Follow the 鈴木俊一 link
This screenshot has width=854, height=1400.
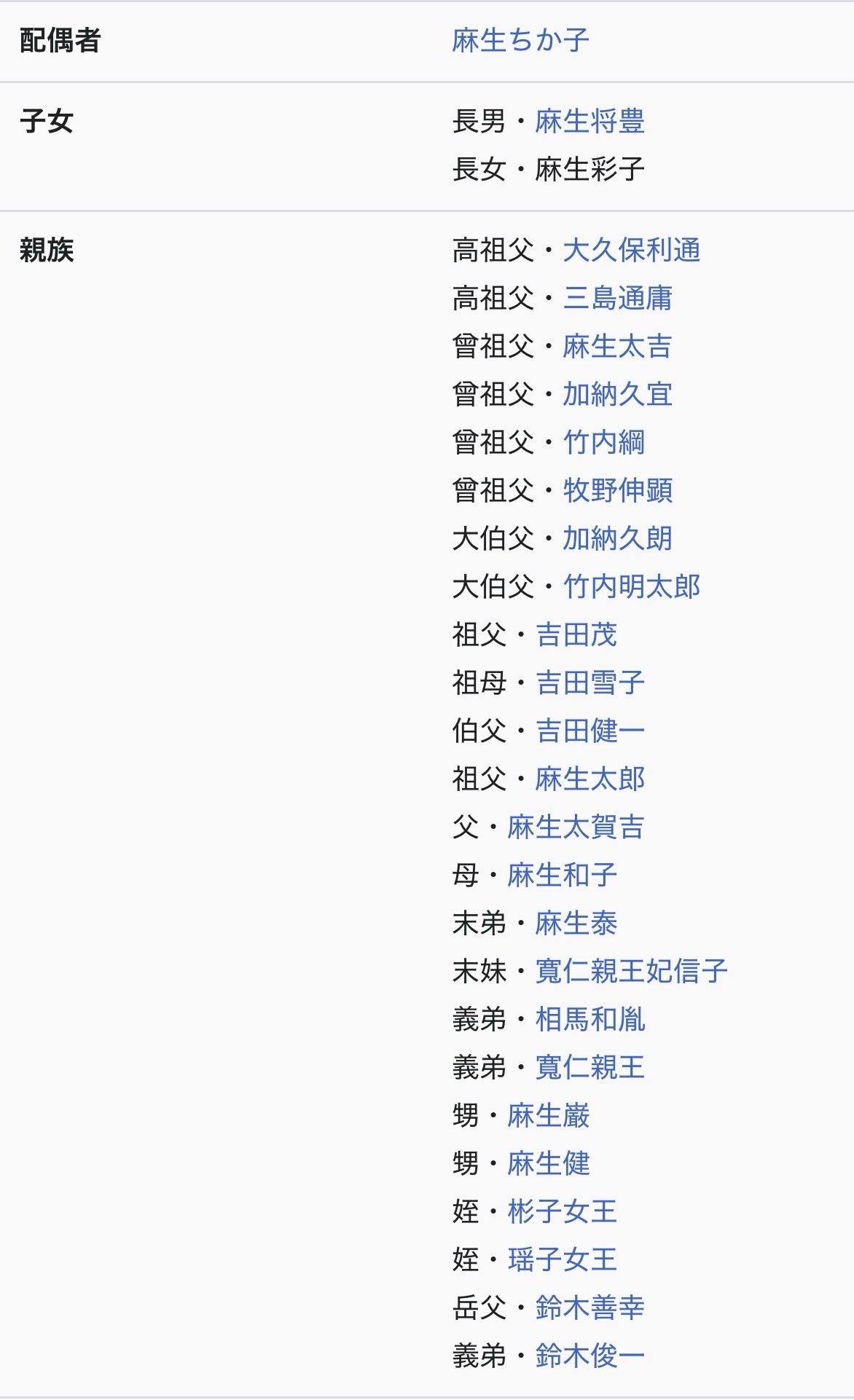point(589,1356)
